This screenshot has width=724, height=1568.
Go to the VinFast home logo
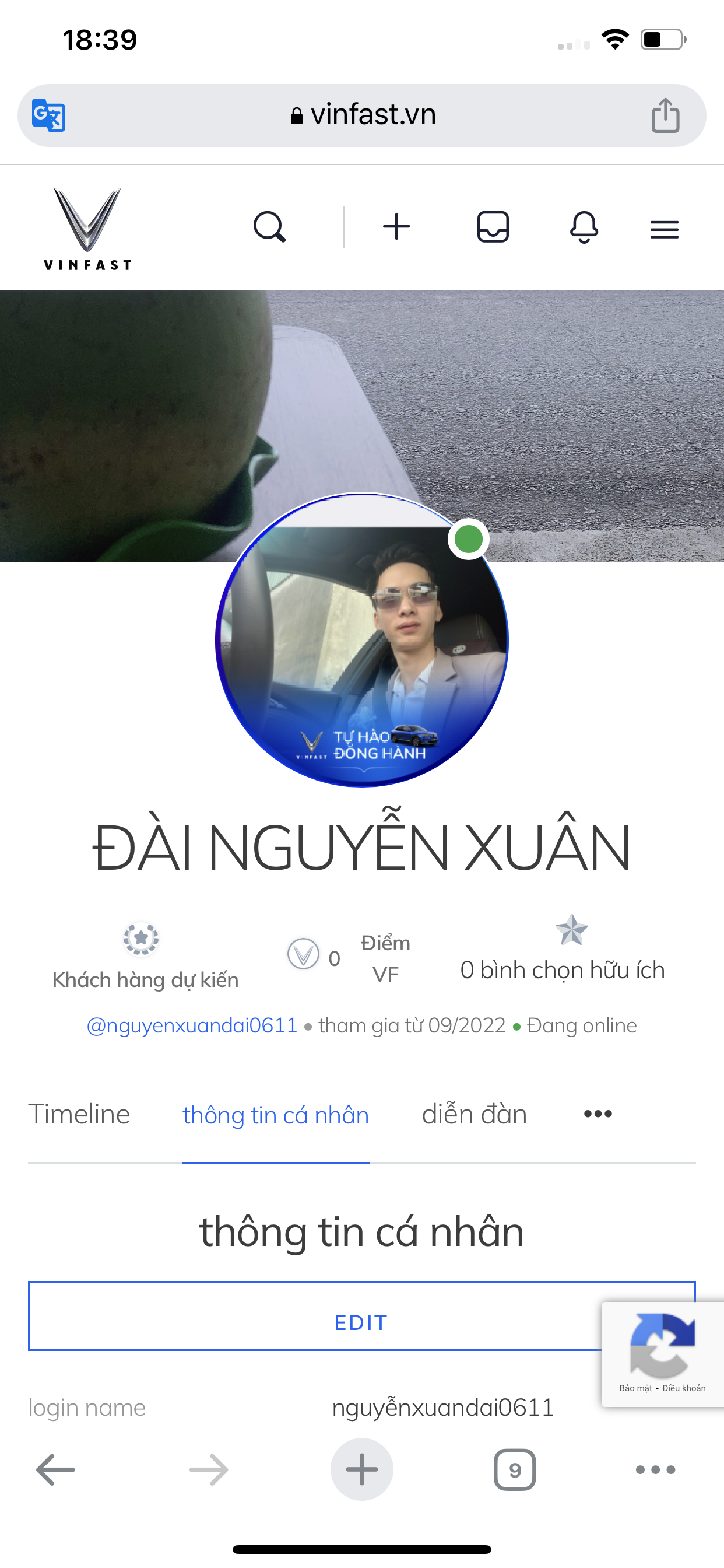coord(87,228)
